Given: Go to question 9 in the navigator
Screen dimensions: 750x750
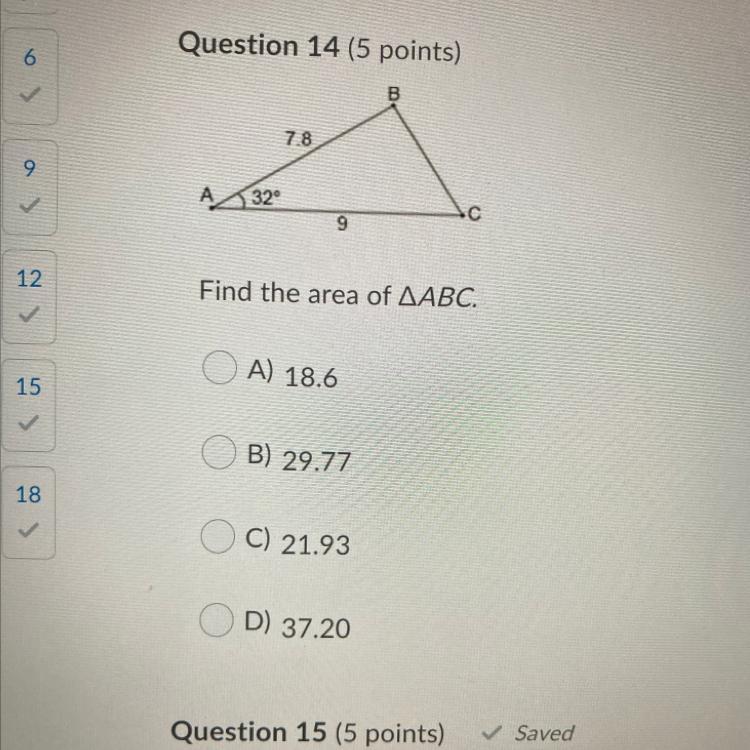Looking at the screenshot, I should [x=30, y=180].
